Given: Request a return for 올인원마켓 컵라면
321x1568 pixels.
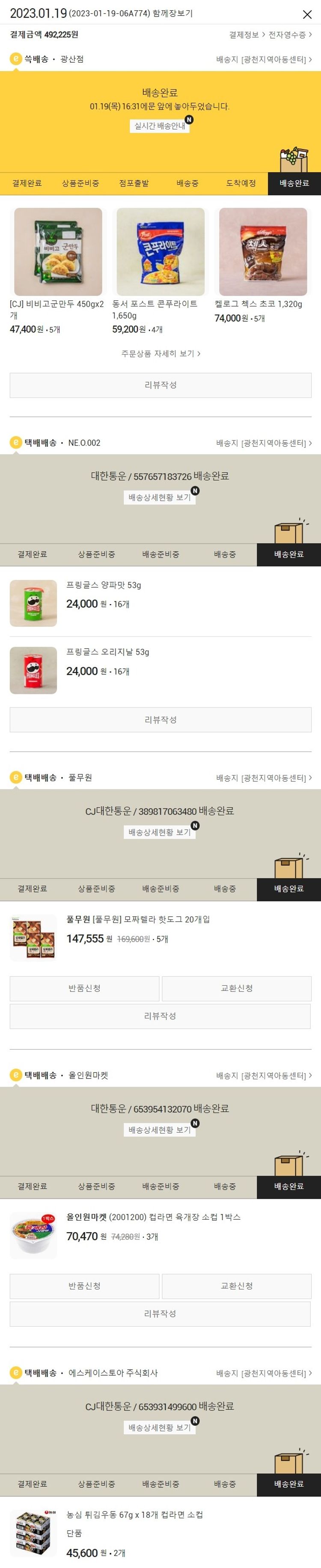Looking at the screenshot, I should pyautogui.click(x=84, y=1286).
